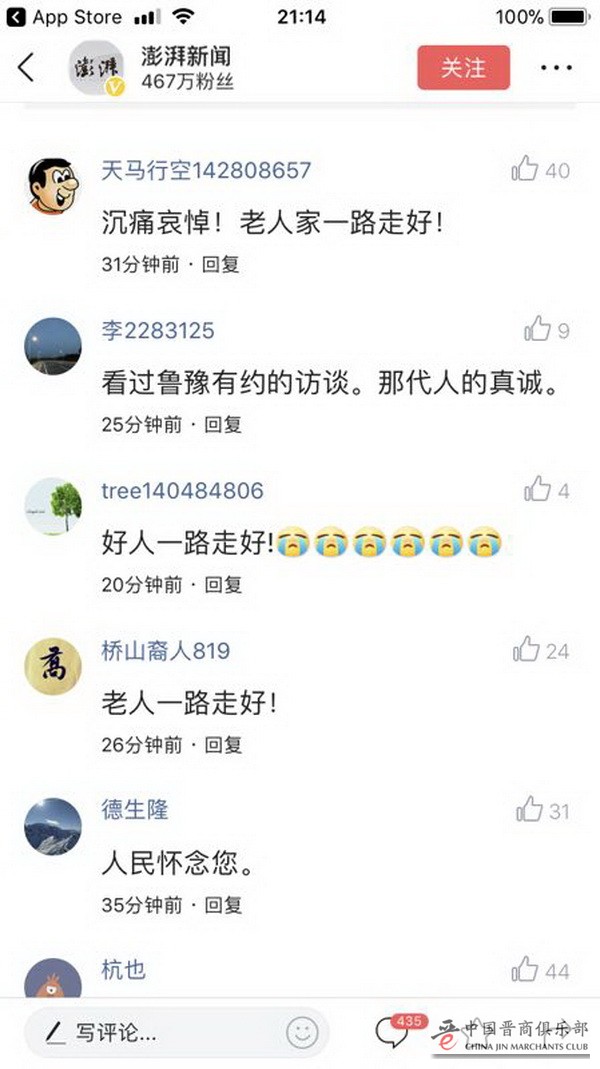Like 天马行空142808657's comment
This screenshot has height=1069, width=600.
(x=526, y=170)
